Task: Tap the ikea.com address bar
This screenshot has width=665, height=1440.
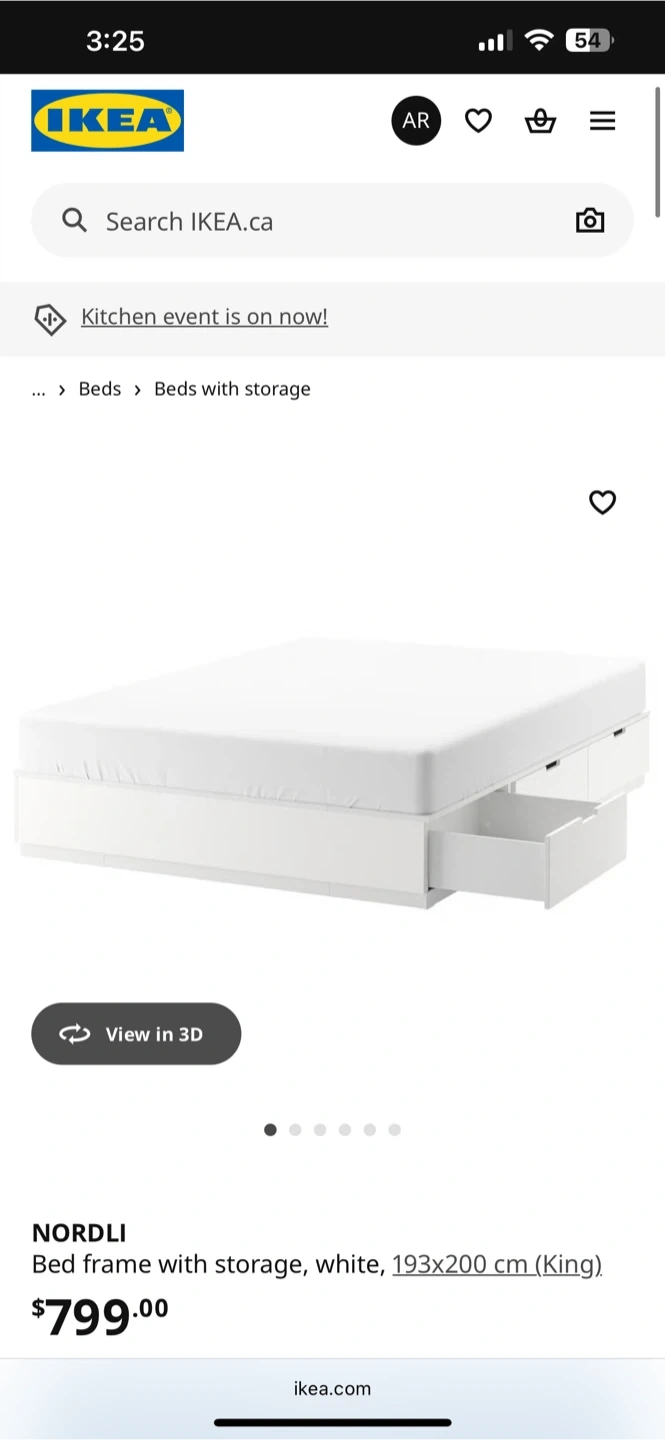Action: click(x=332, y=1388)
